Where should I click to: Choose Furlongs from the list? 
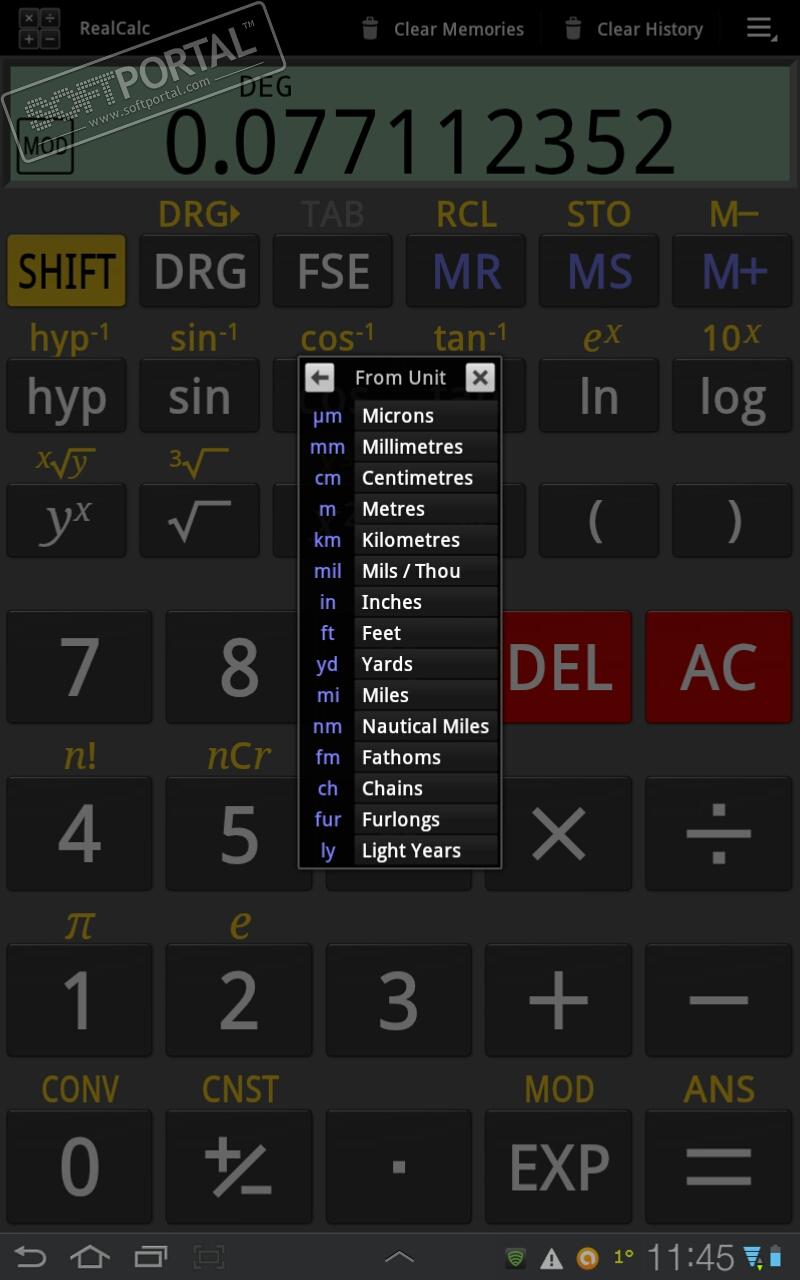tap(425, 819)
